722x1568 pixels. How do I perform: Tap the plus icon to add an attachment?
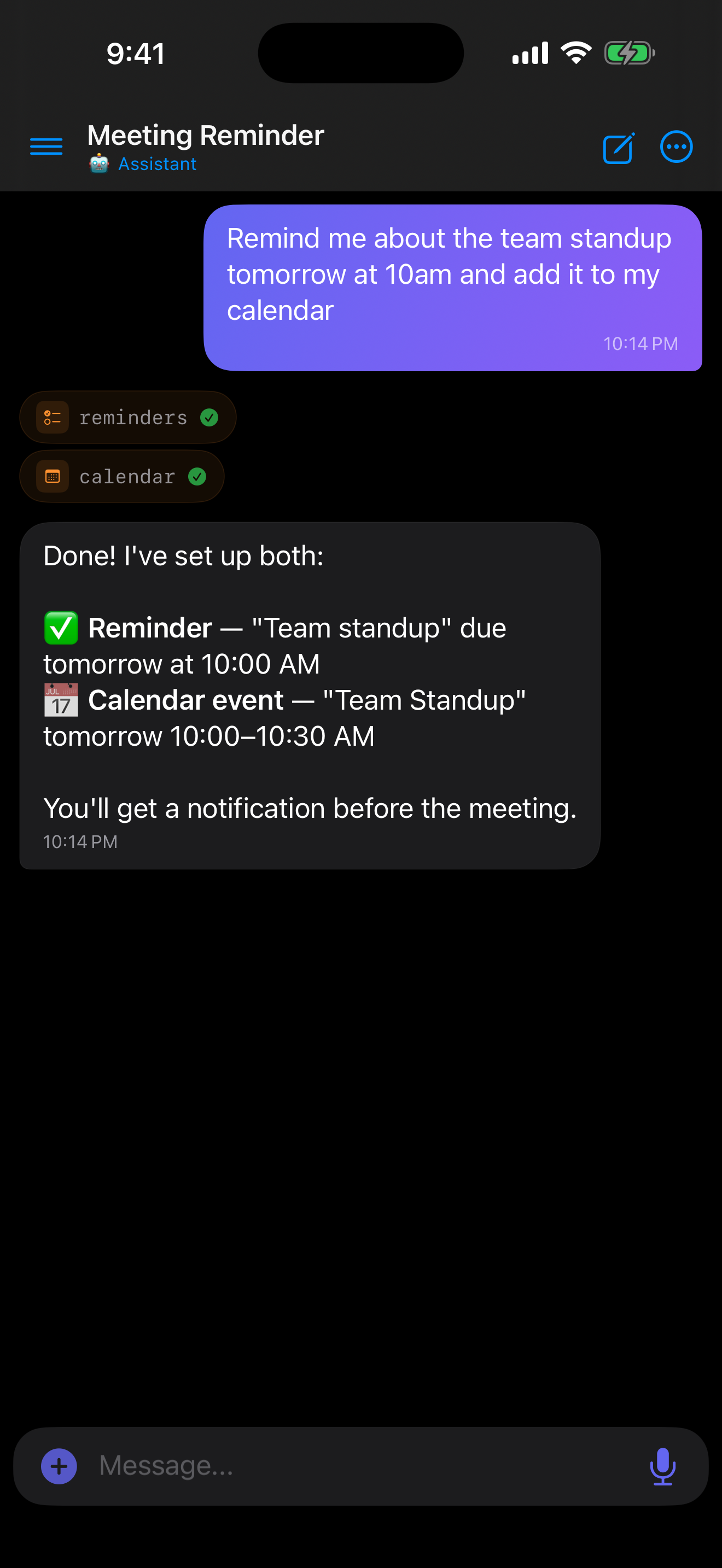59,1466
